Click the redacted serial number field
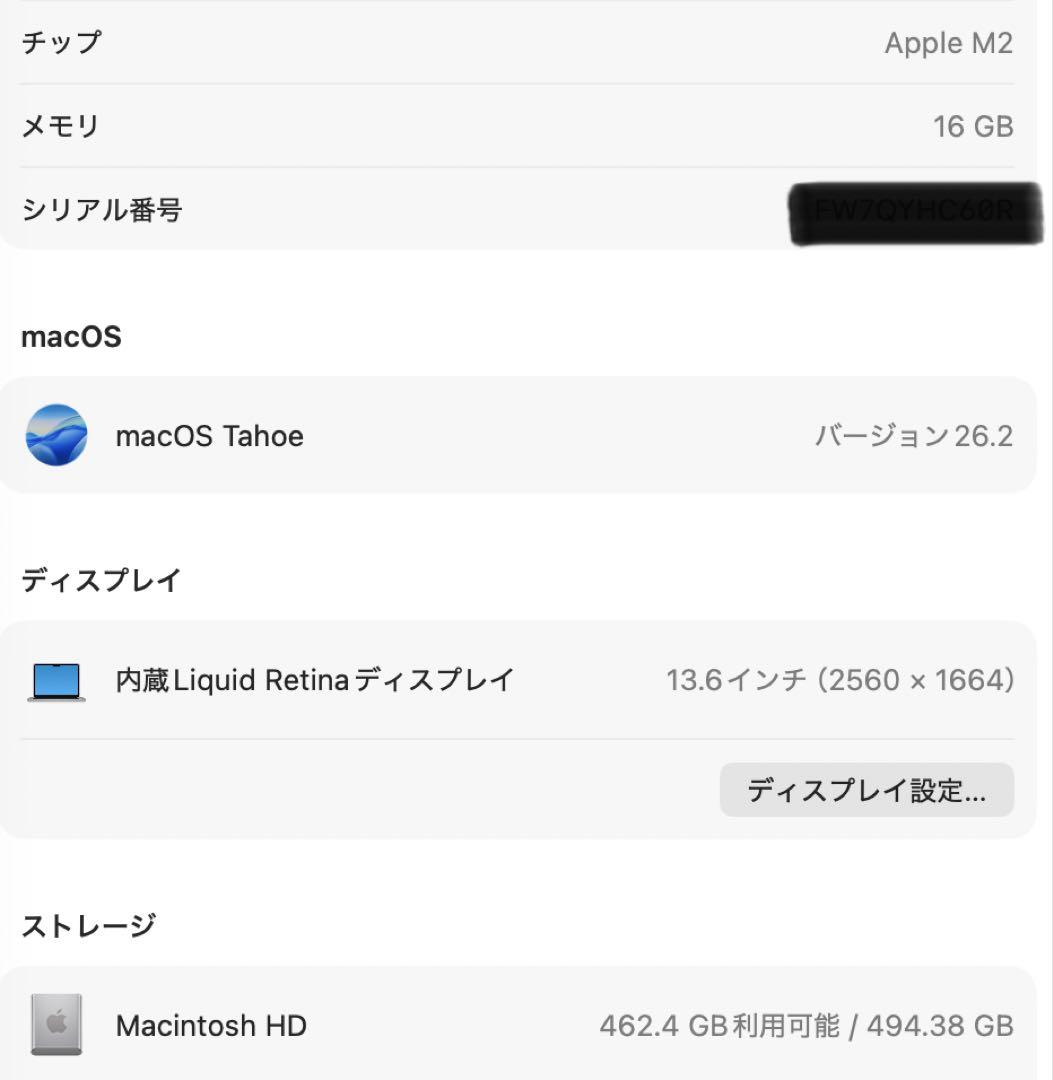 pyautogui.click(x=915, y=211)
